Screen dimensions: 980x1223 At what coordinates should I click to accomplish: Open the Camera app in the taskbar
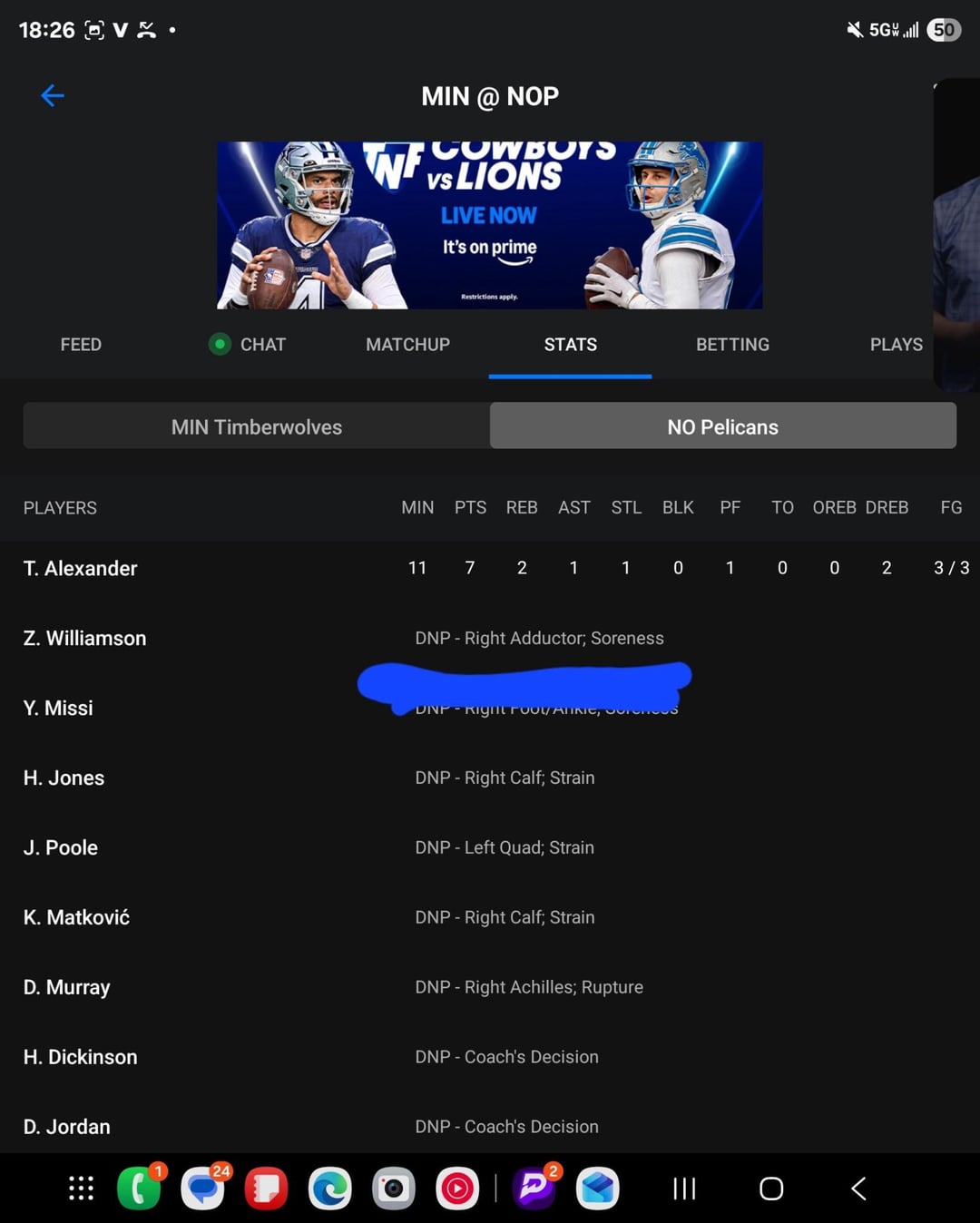pos(394,1189)
